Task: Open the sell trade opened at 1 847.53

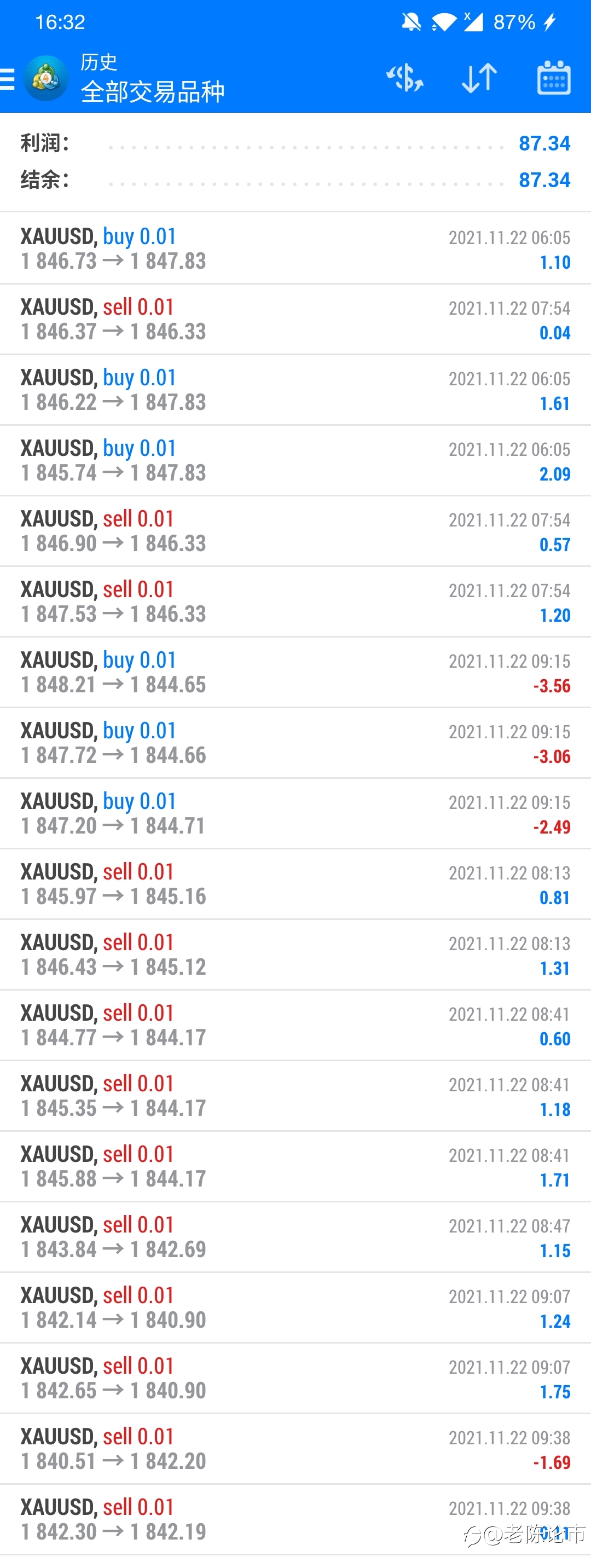Action: click(295, 602)
